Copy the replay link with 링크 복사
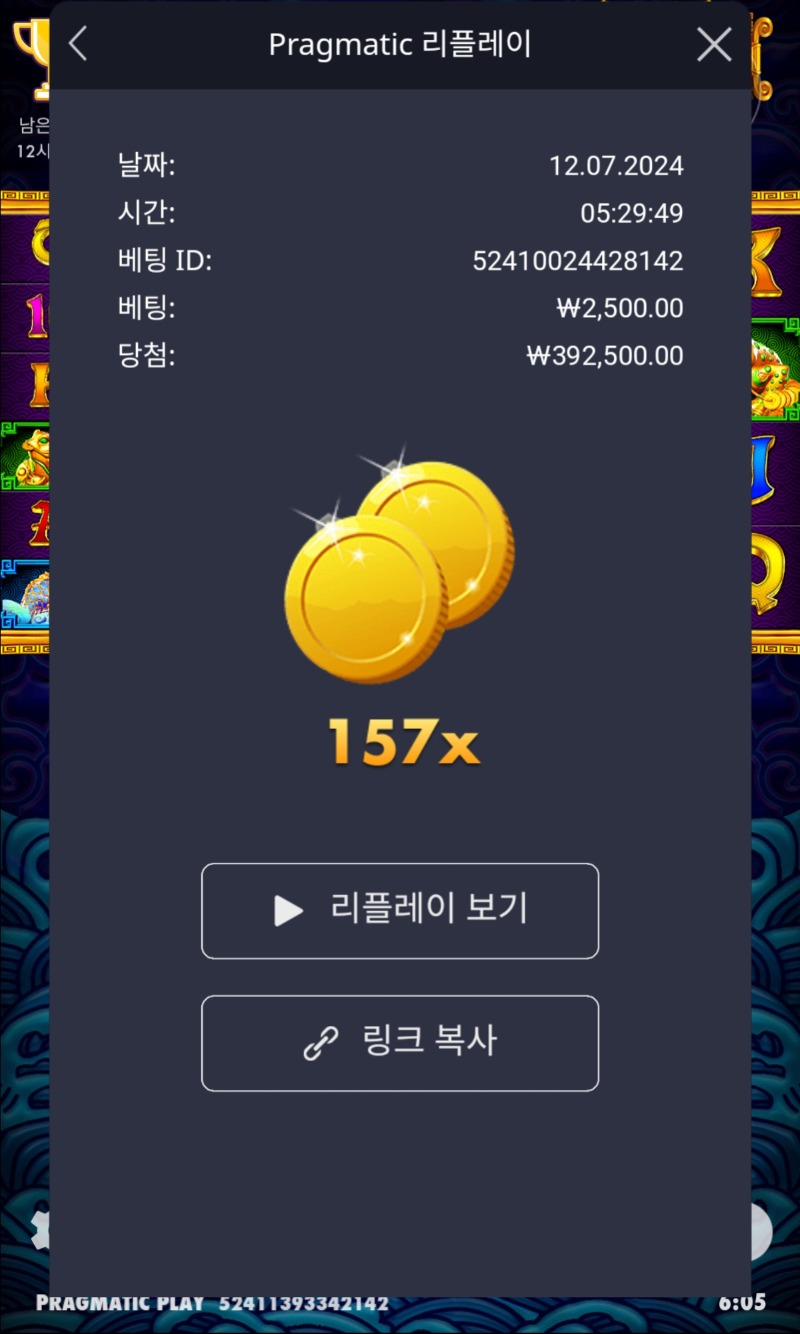 coord(400,1043)
